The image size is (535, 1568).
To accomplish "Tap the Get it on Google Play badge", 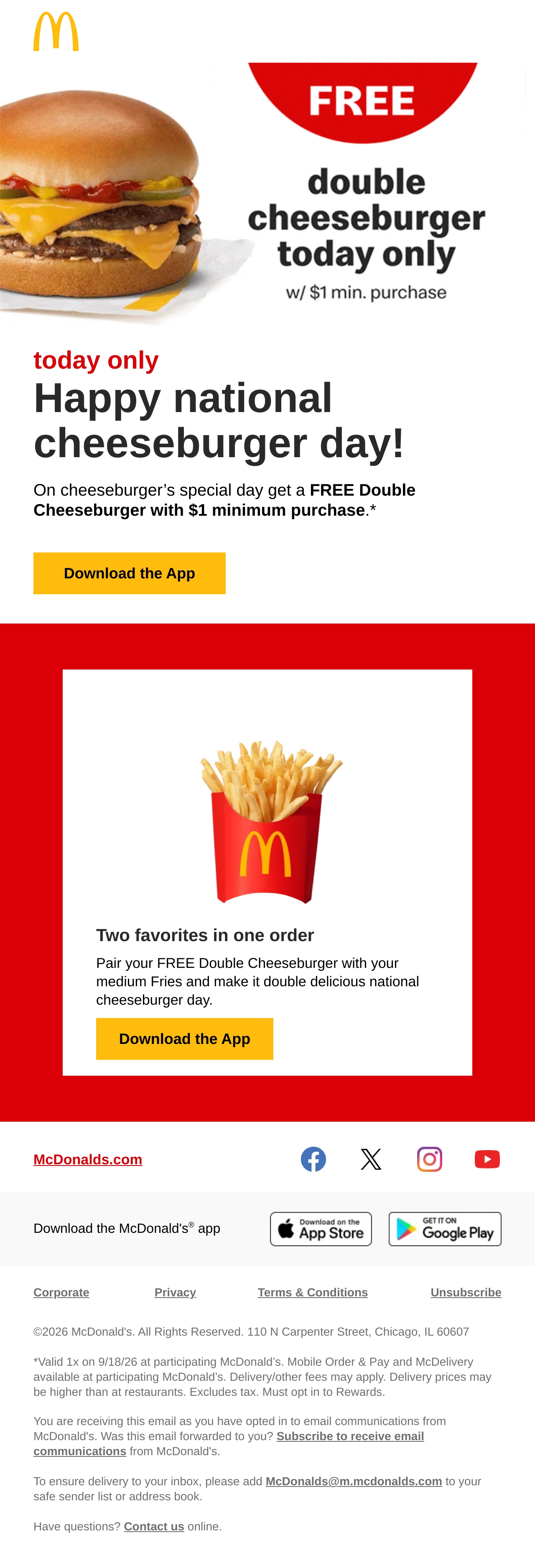I will tap(445, 1228).
